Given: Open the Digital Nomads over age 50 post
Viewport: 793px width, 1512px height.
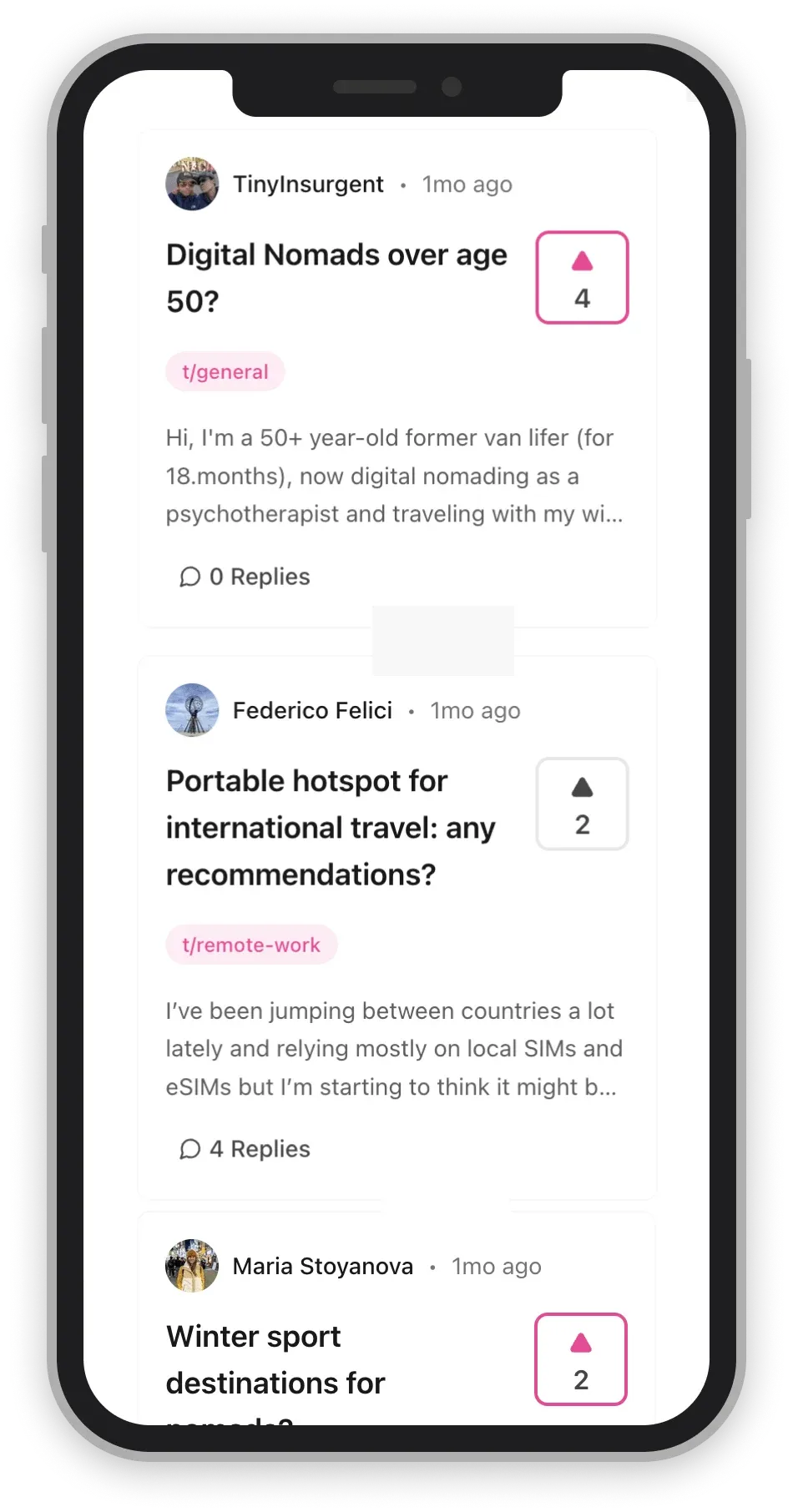Looking at the screenshot, I should [x=336, y=277].
